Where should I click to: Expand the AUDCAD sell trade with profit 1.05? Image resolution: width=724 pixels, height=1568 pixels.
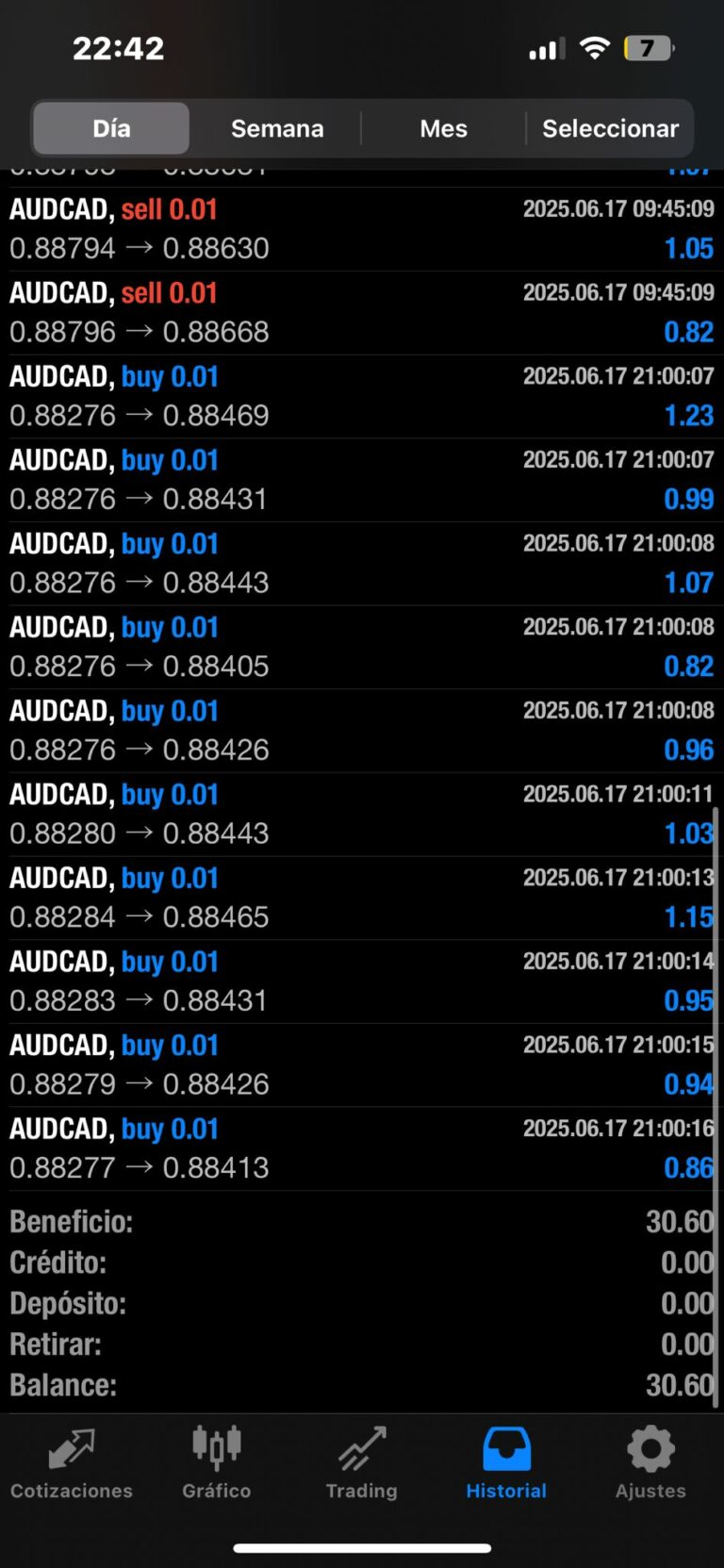click(x=362, y=229)
